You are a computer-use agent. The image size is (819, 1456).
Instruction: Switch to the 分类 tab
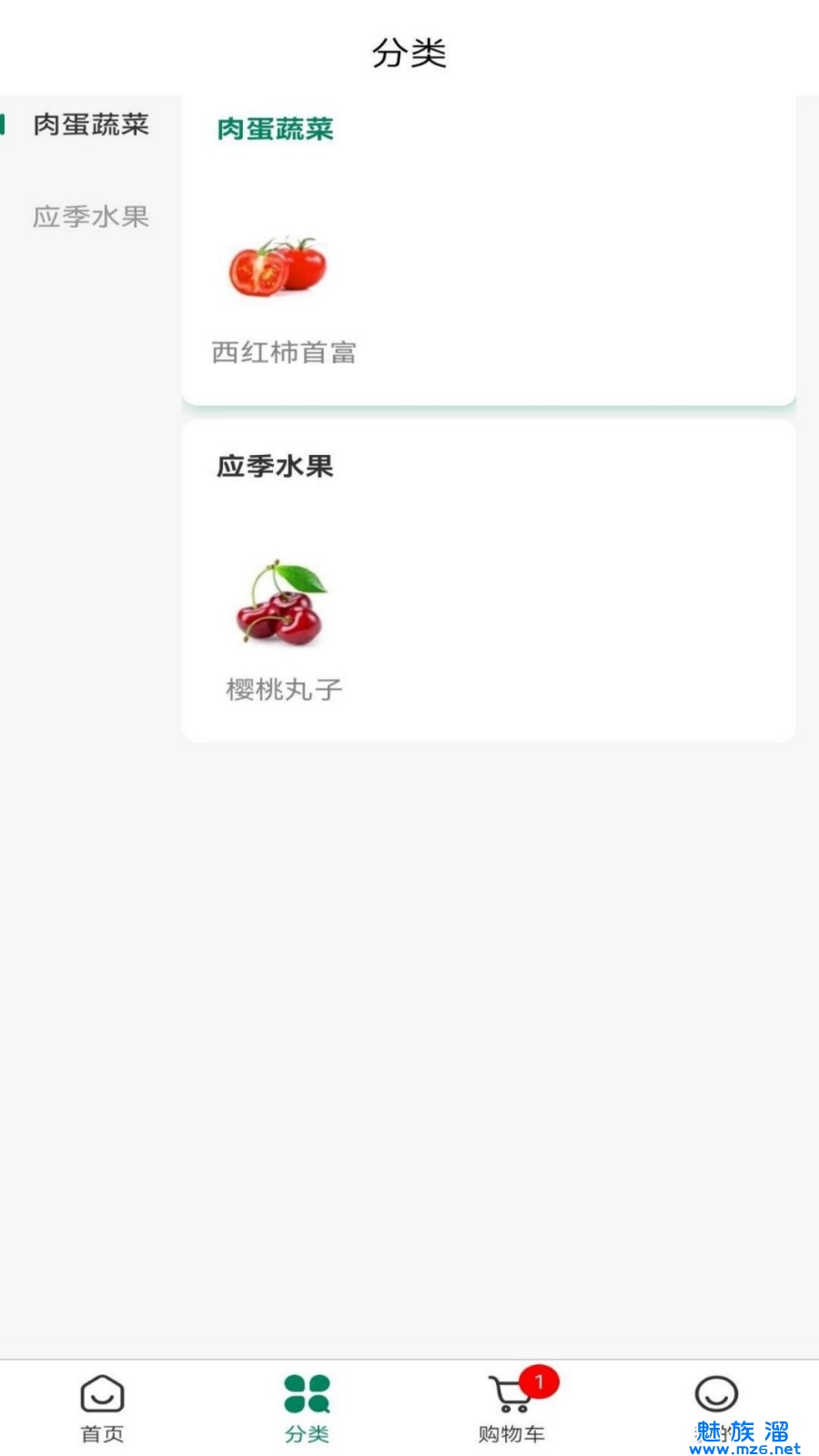click(x=307, y=1408)
